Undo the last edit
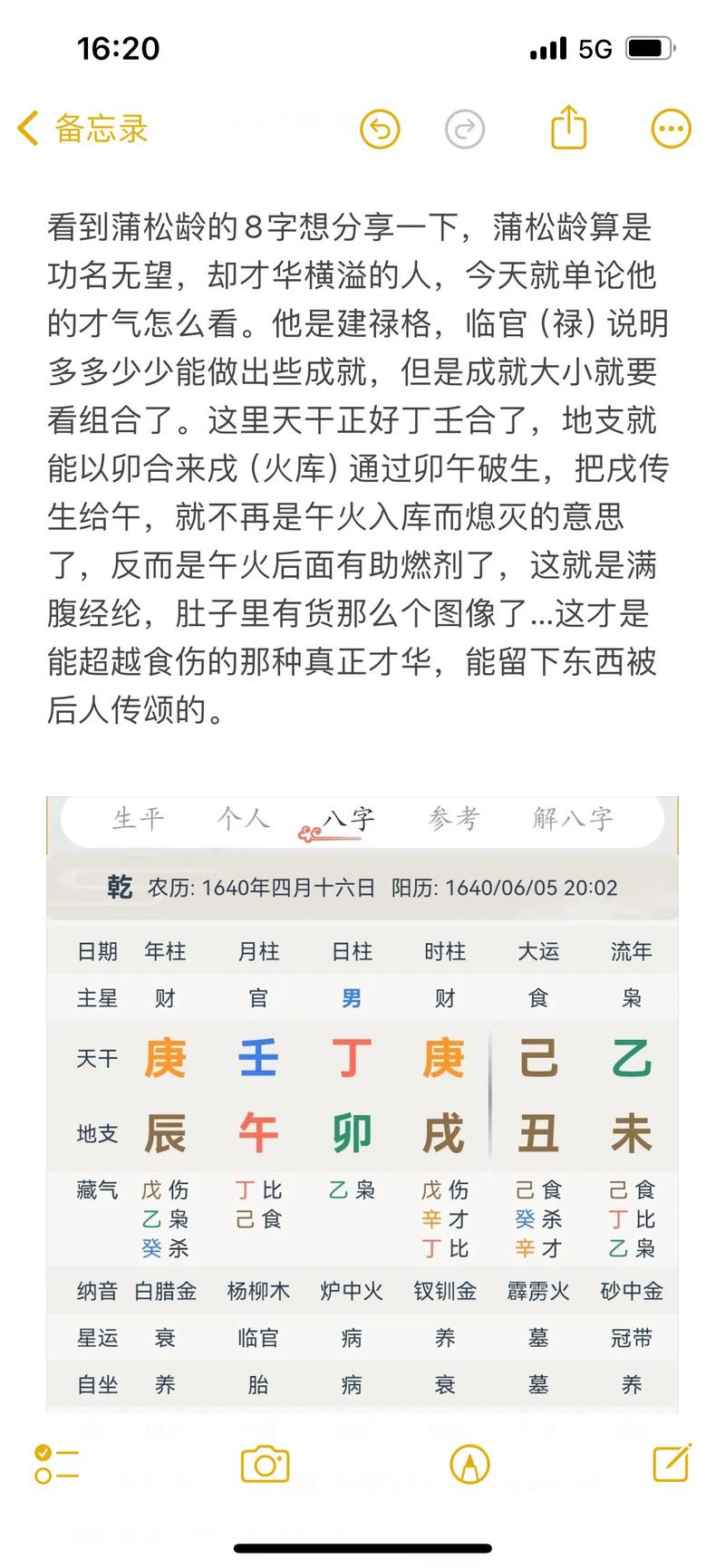 coord(380,130)
